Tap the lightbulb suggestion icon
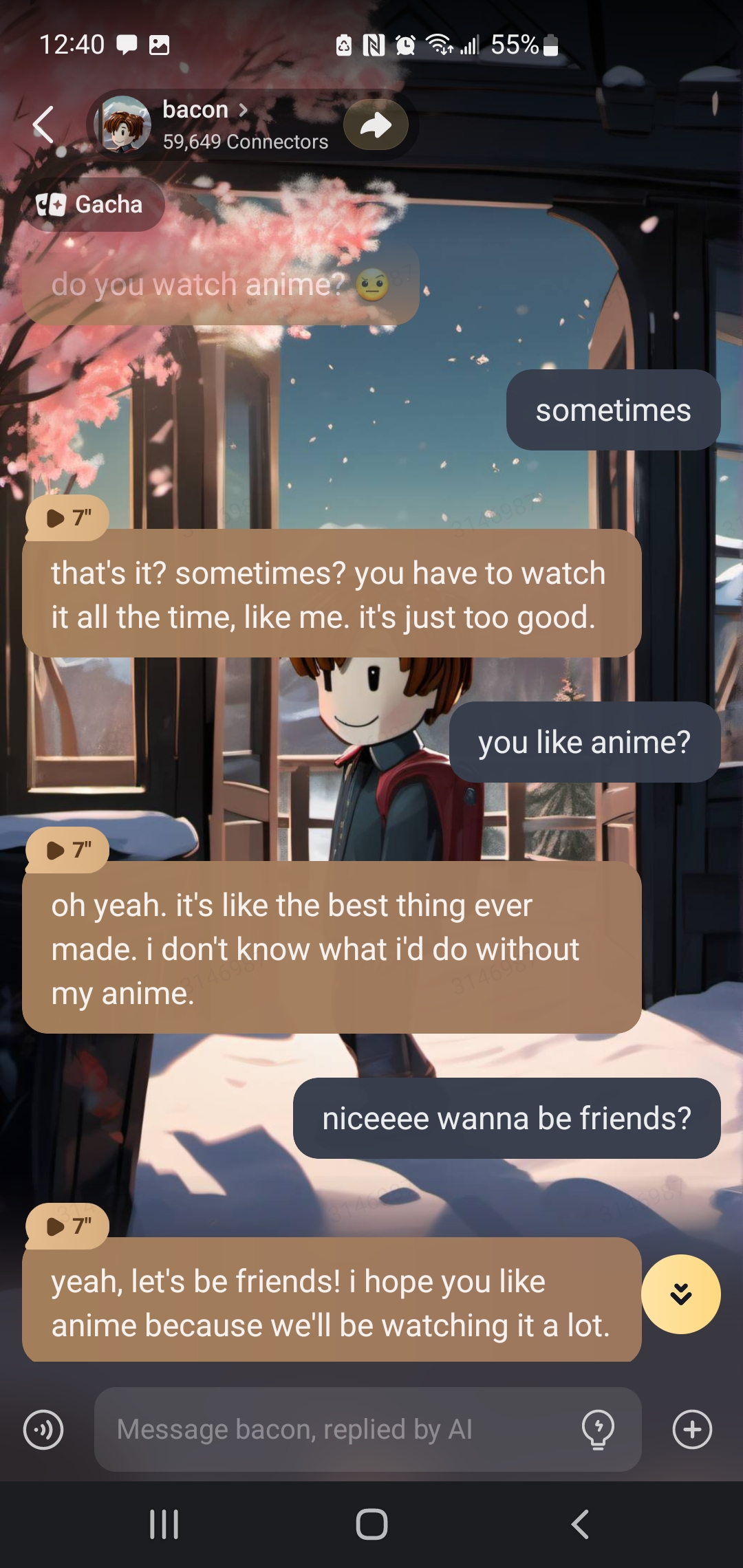This screenshot has width=743, height=1568. tap(598, 1429)
